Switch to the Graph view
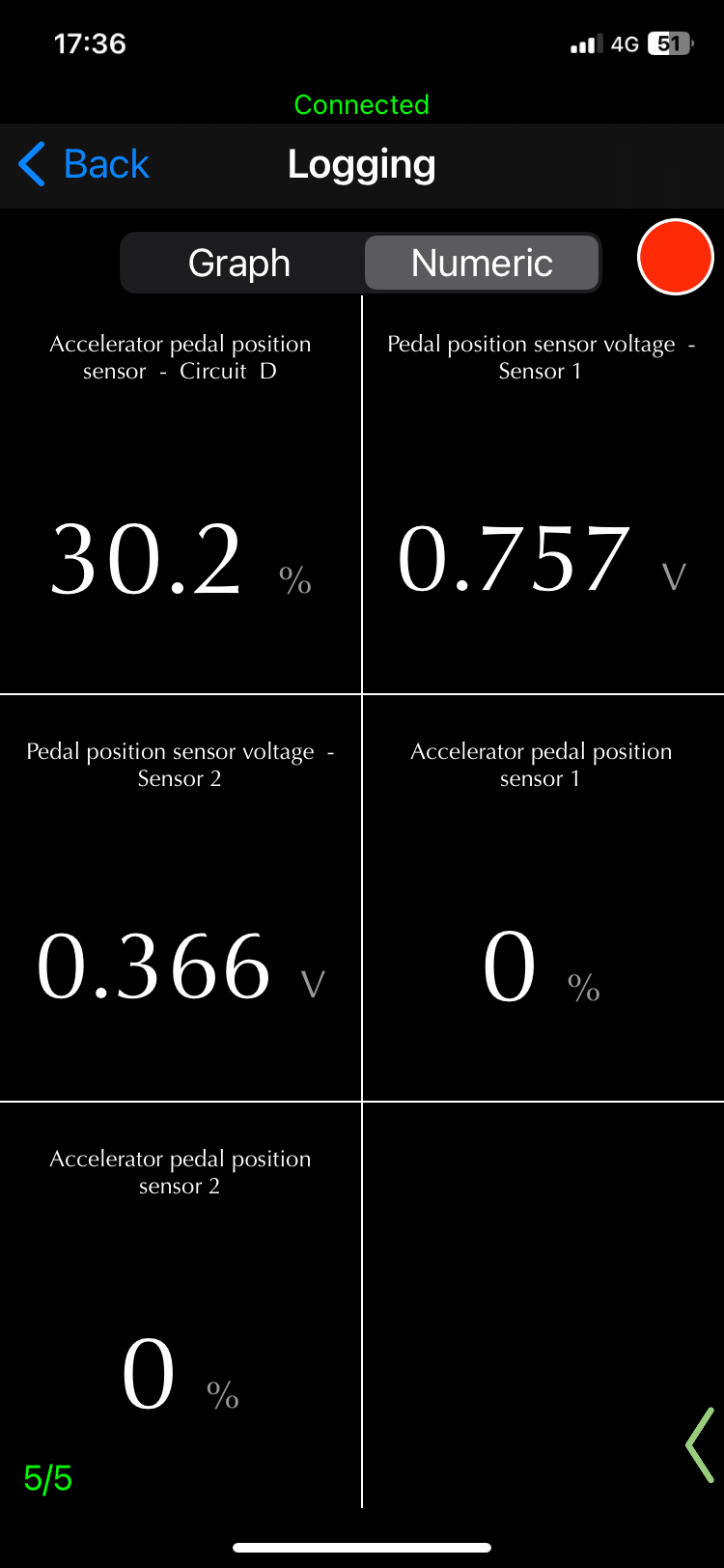 241,263
